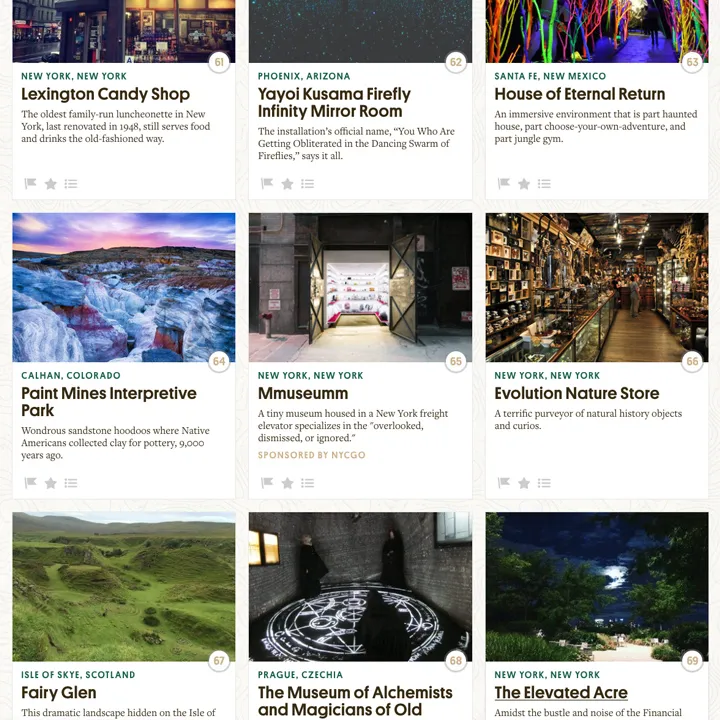Open The Elevated Acre link
The width and height of the screenshot is (720, 720).
[561, 692]
